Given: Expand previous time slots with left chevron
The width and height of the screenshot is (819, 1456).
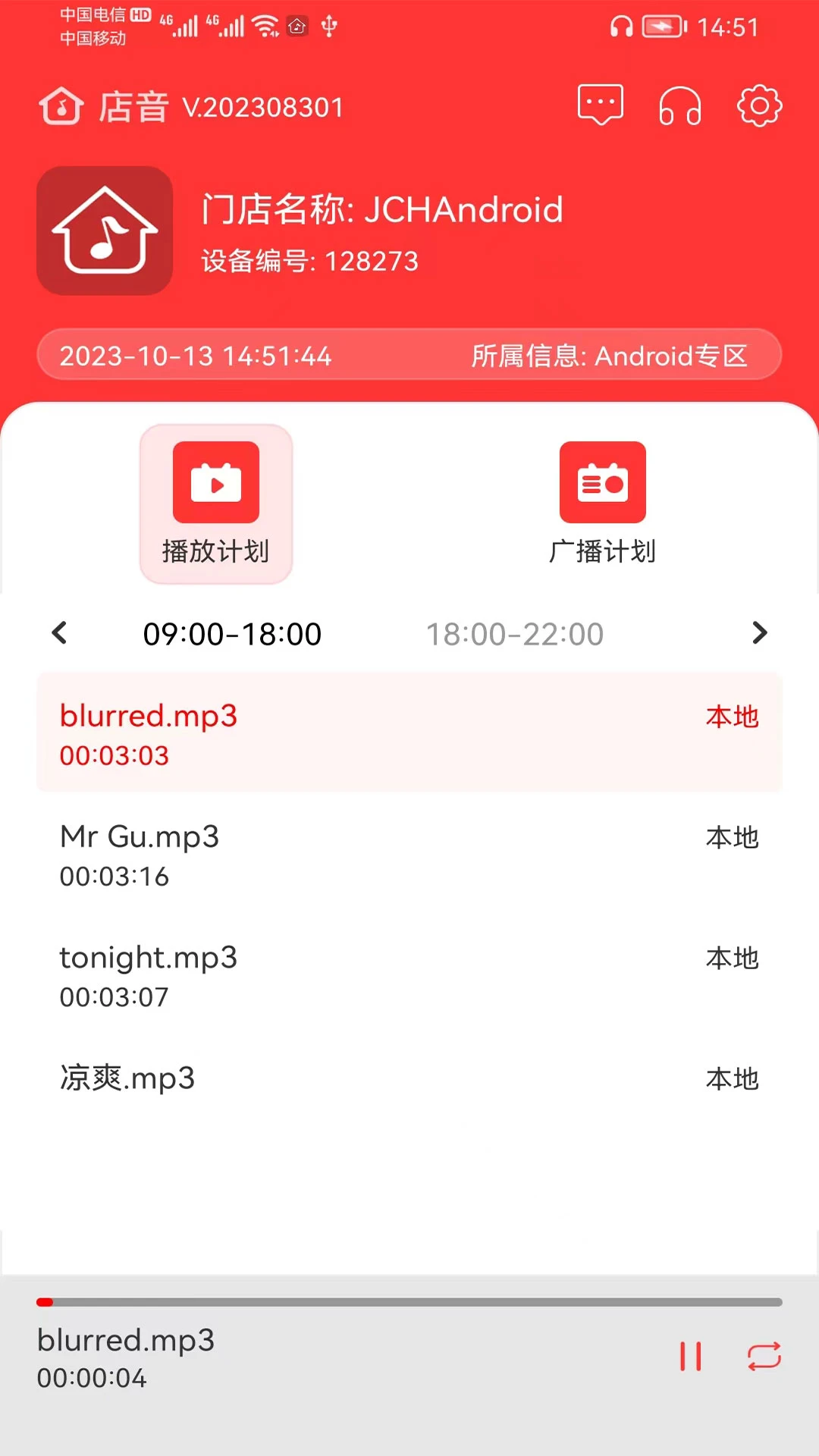Looking at the screenshot, I should point(60,633).
